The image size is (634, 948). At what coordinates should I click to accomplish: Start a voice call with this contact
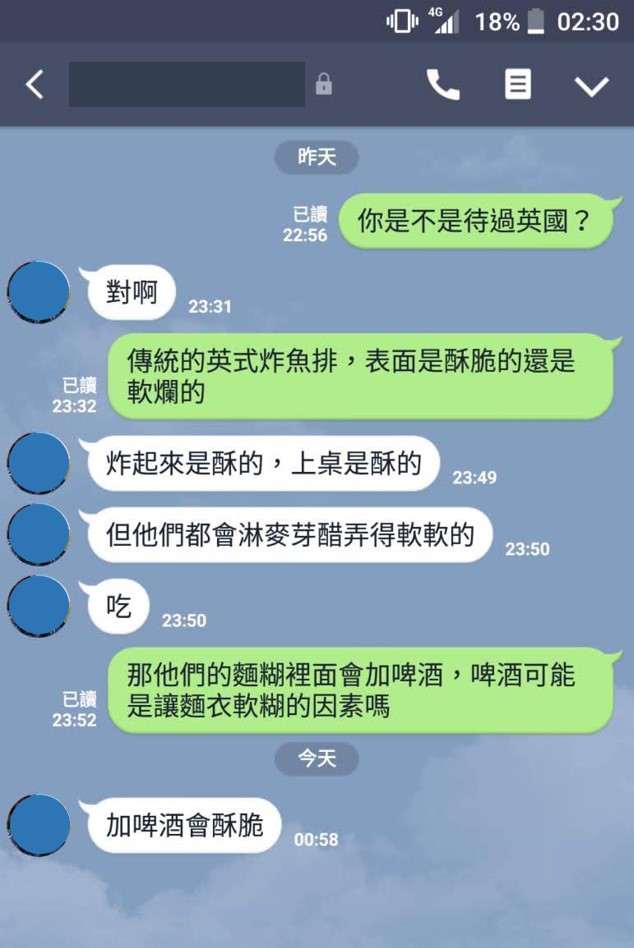coord(443,85)
